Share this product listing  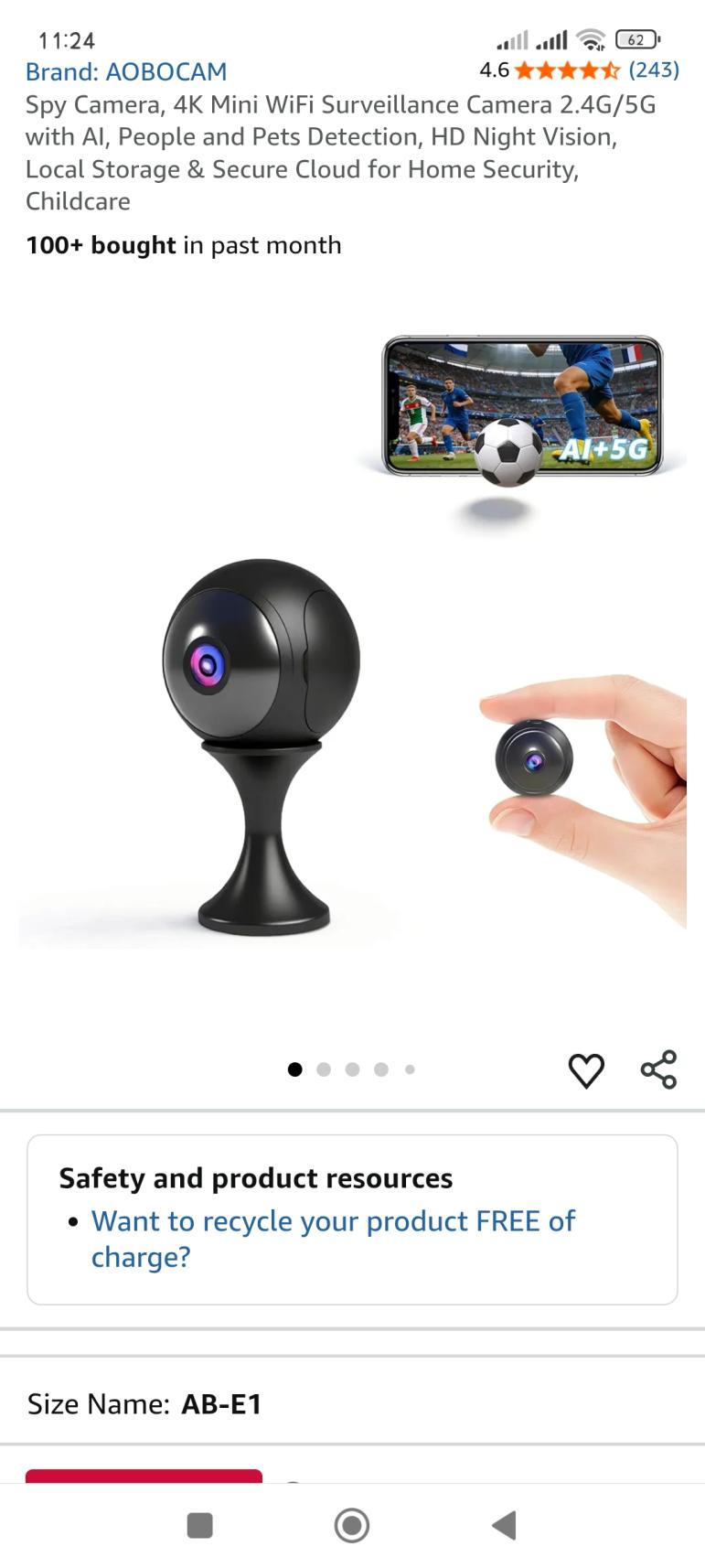coord(658,1069)
